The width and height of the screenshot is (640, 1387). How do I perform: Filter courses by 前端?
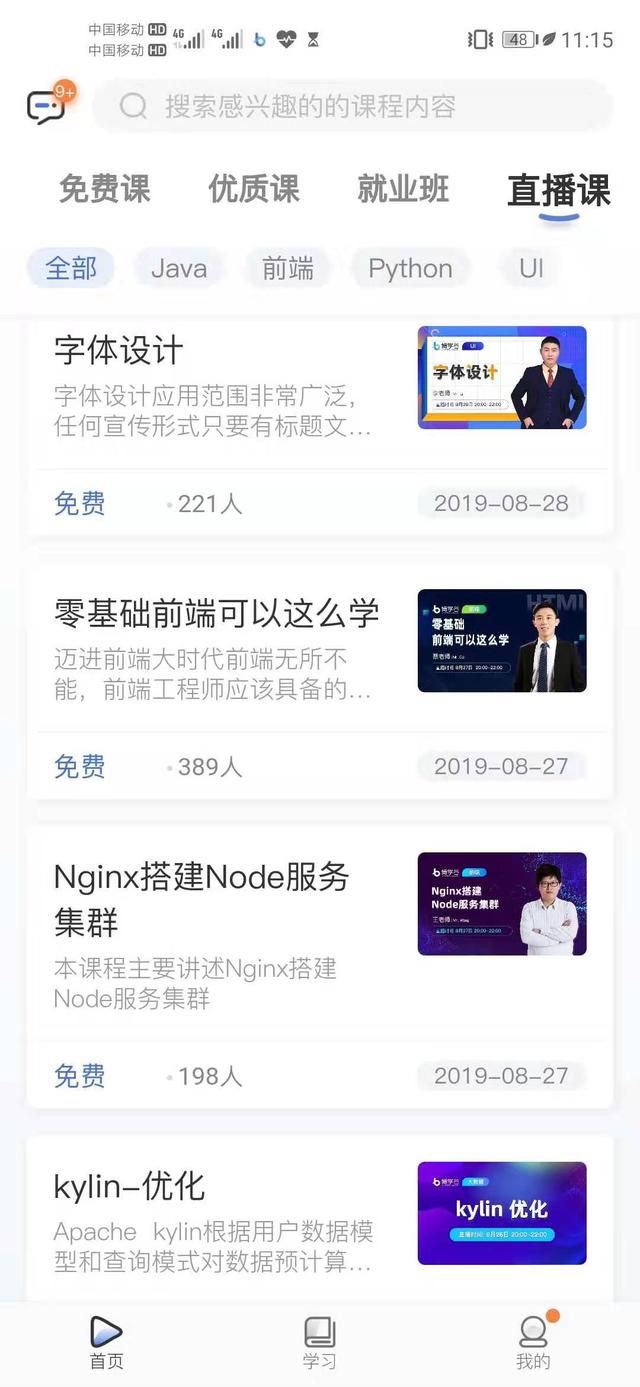(x=288, y=268)
